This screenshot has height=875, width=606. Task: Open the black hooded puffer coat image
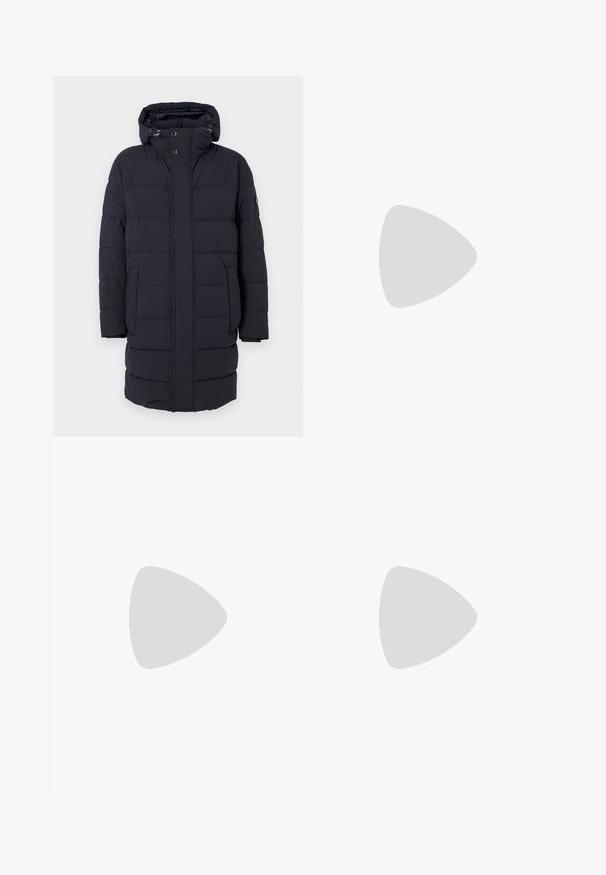178,256
